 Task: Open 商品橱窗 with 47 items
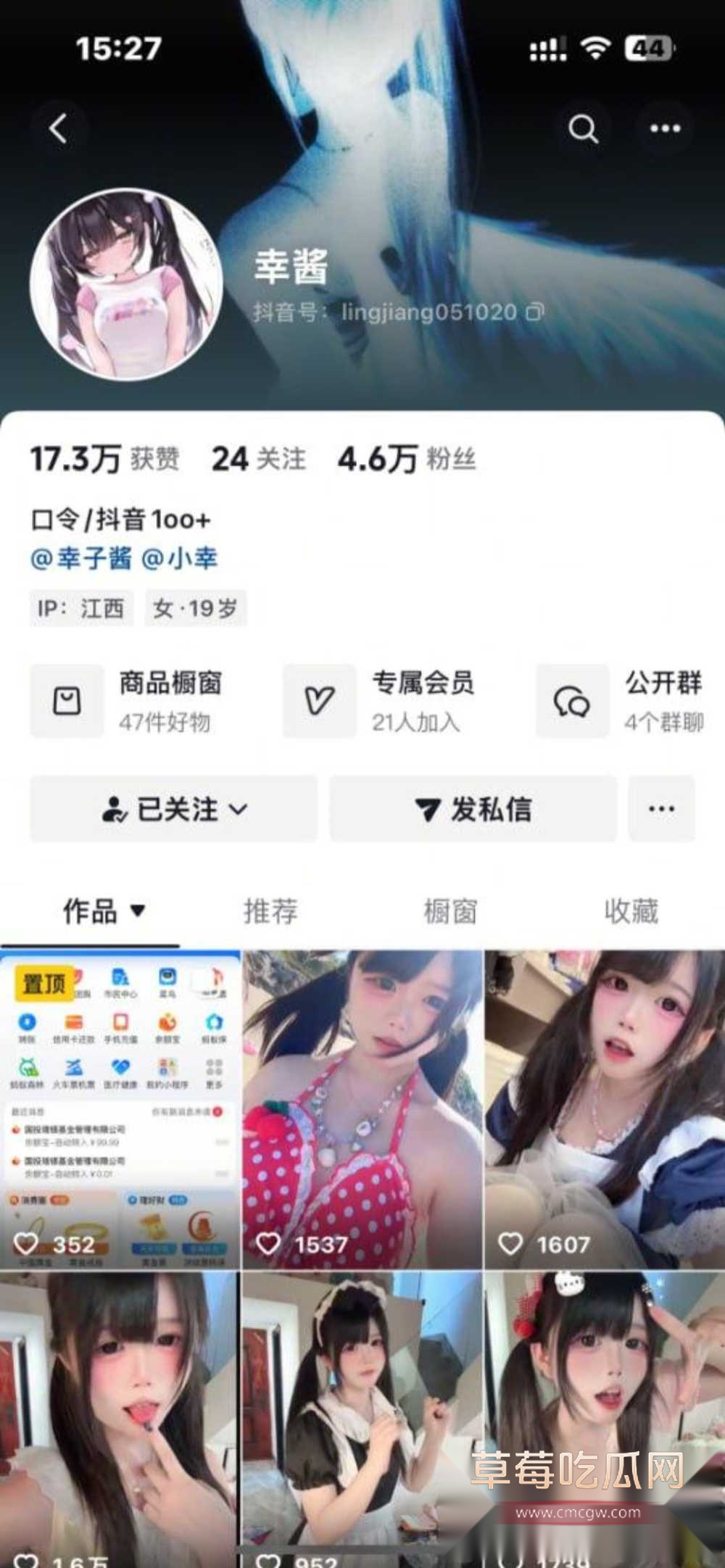pyautogui.click(x=127, y=700)
